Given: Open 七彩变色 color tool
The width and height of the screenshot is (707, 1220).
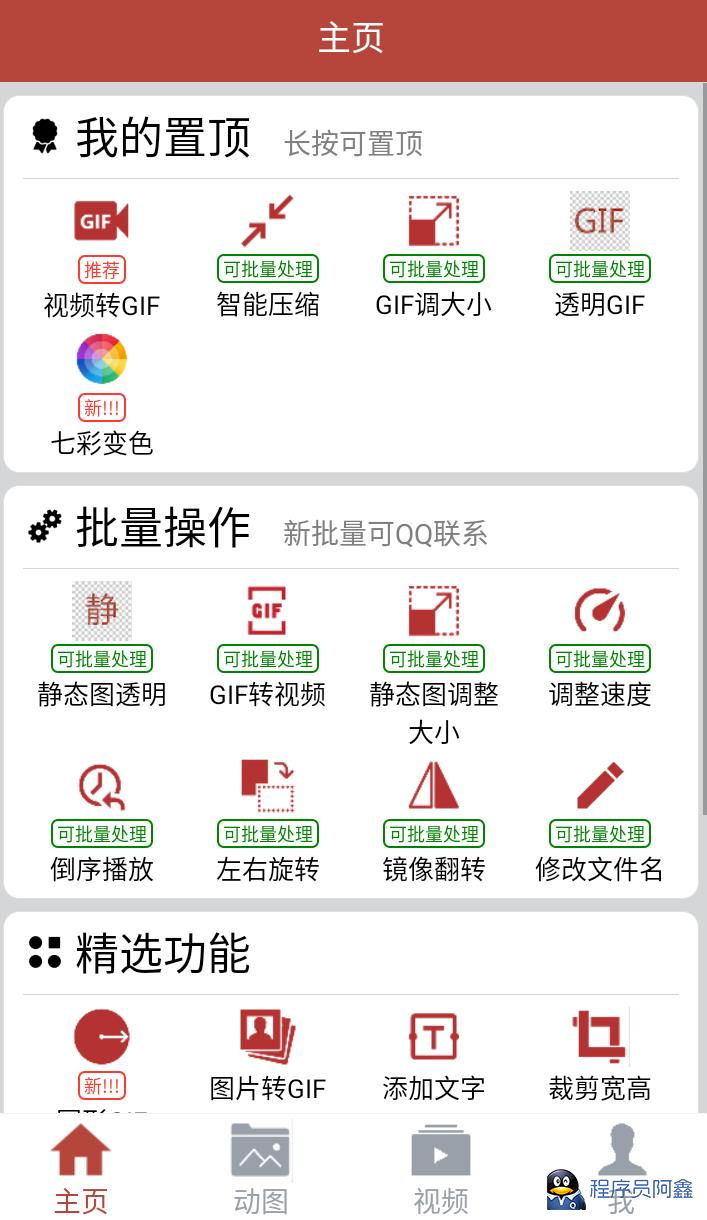Looking at the screenshot, I should point(102,395).
